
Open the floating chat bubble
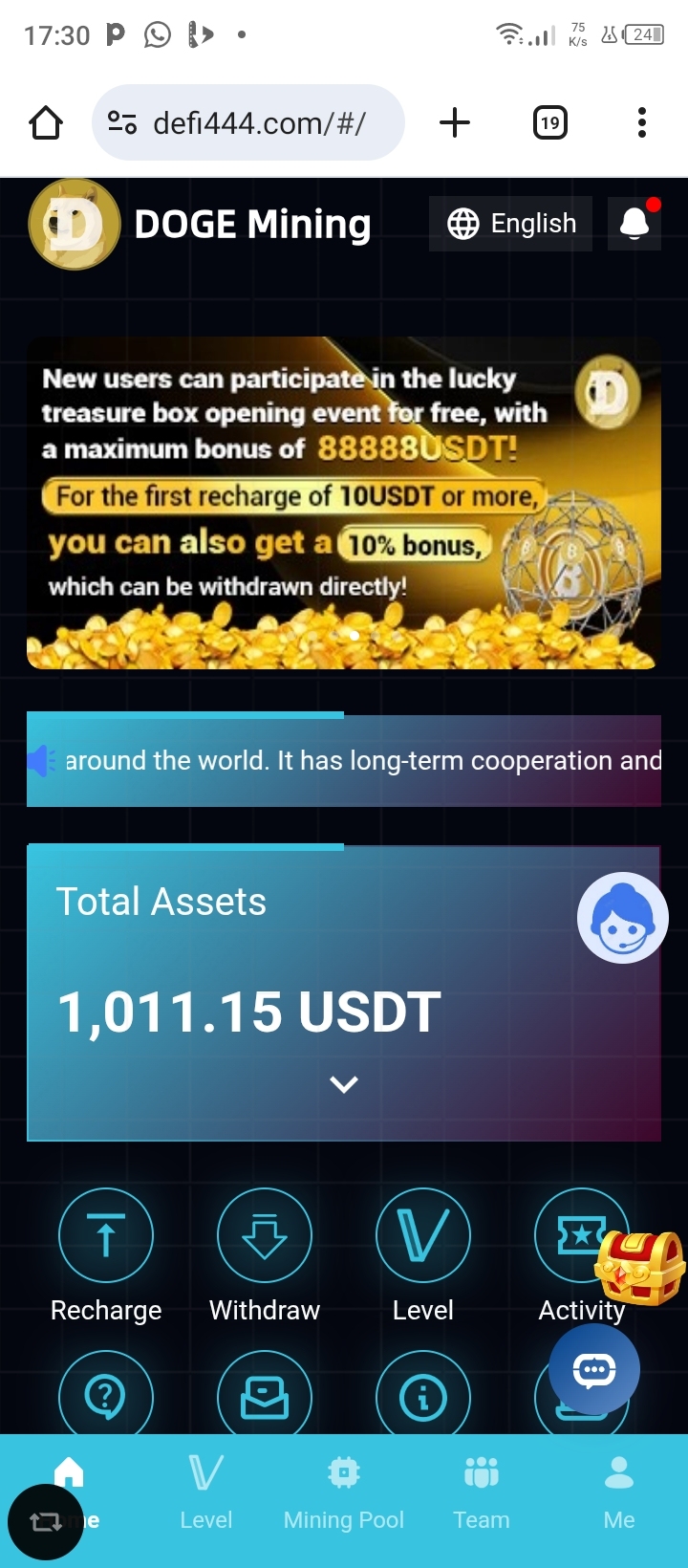[593, 1370]
